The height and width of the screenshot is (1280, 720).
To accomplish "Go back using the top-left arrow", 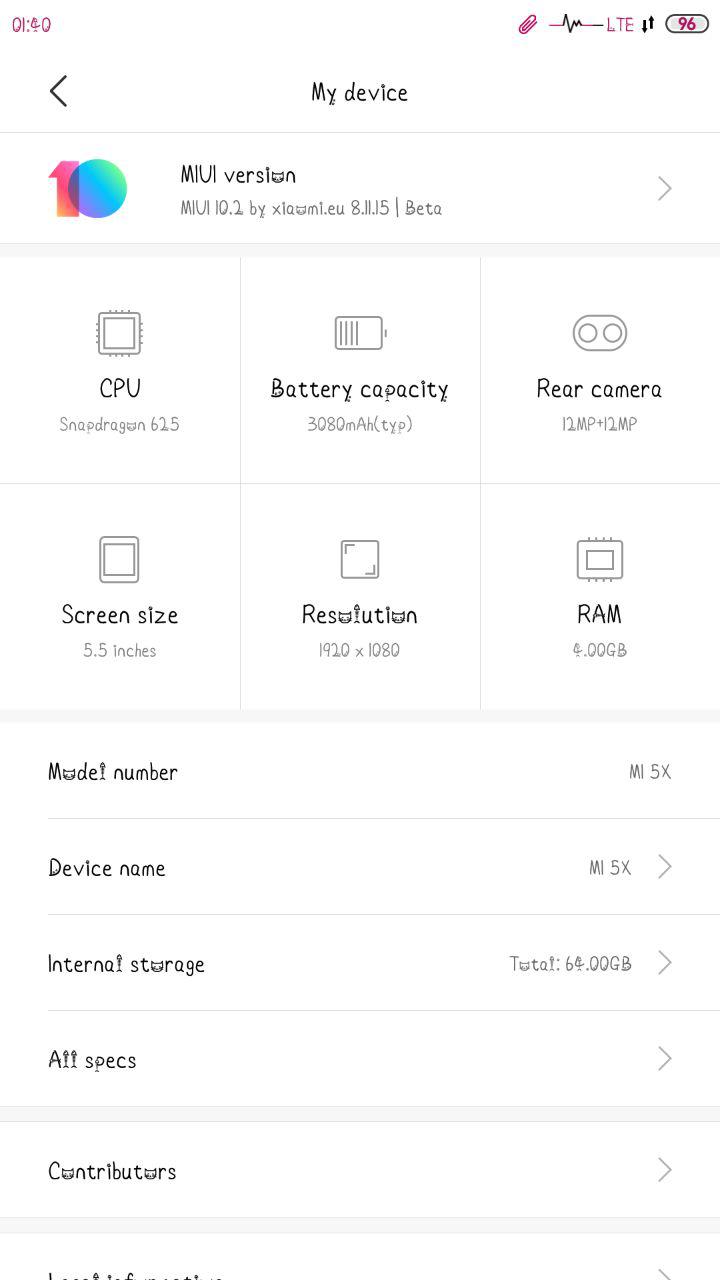I will coord(58,91).
